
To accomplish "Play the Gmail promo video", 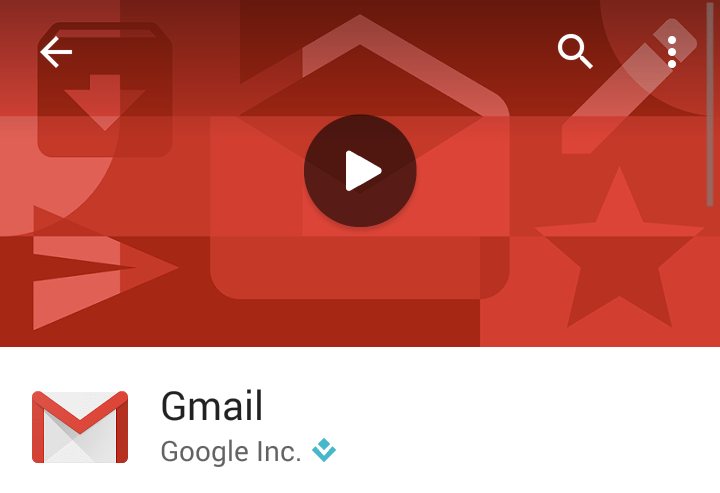I will point(360,171).
